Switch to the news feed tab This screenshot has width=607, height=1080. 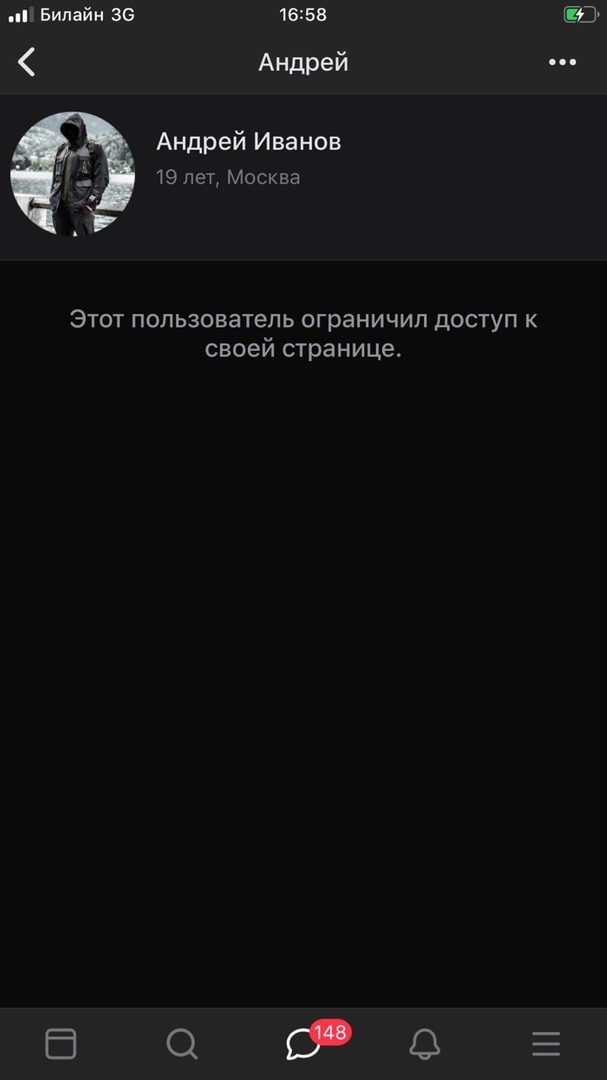(x=61, y=1043)
